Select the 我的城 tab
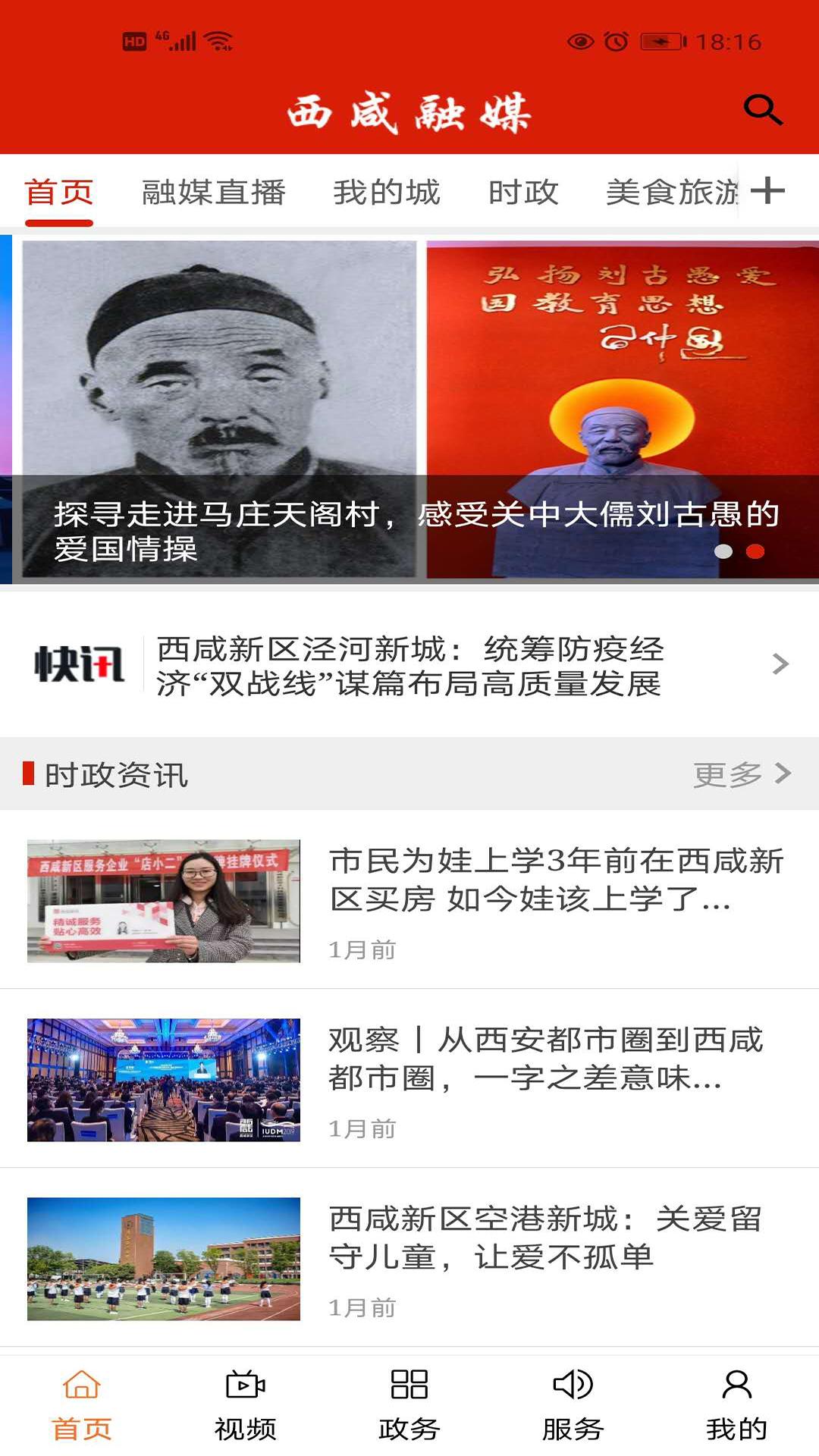The image size is (819, 1456). 388,193
